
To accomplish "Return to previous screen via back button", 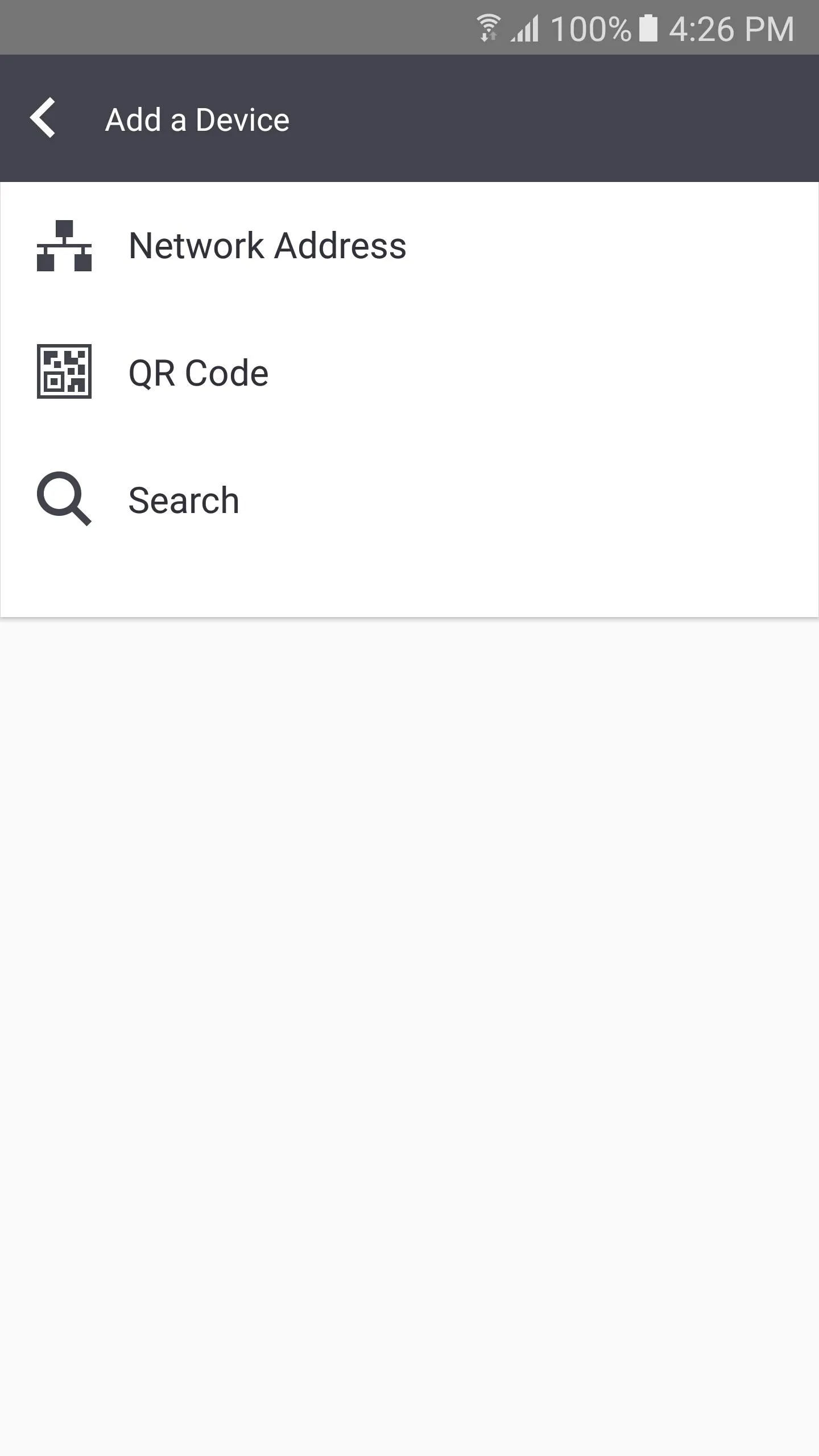I will (43, 118).
